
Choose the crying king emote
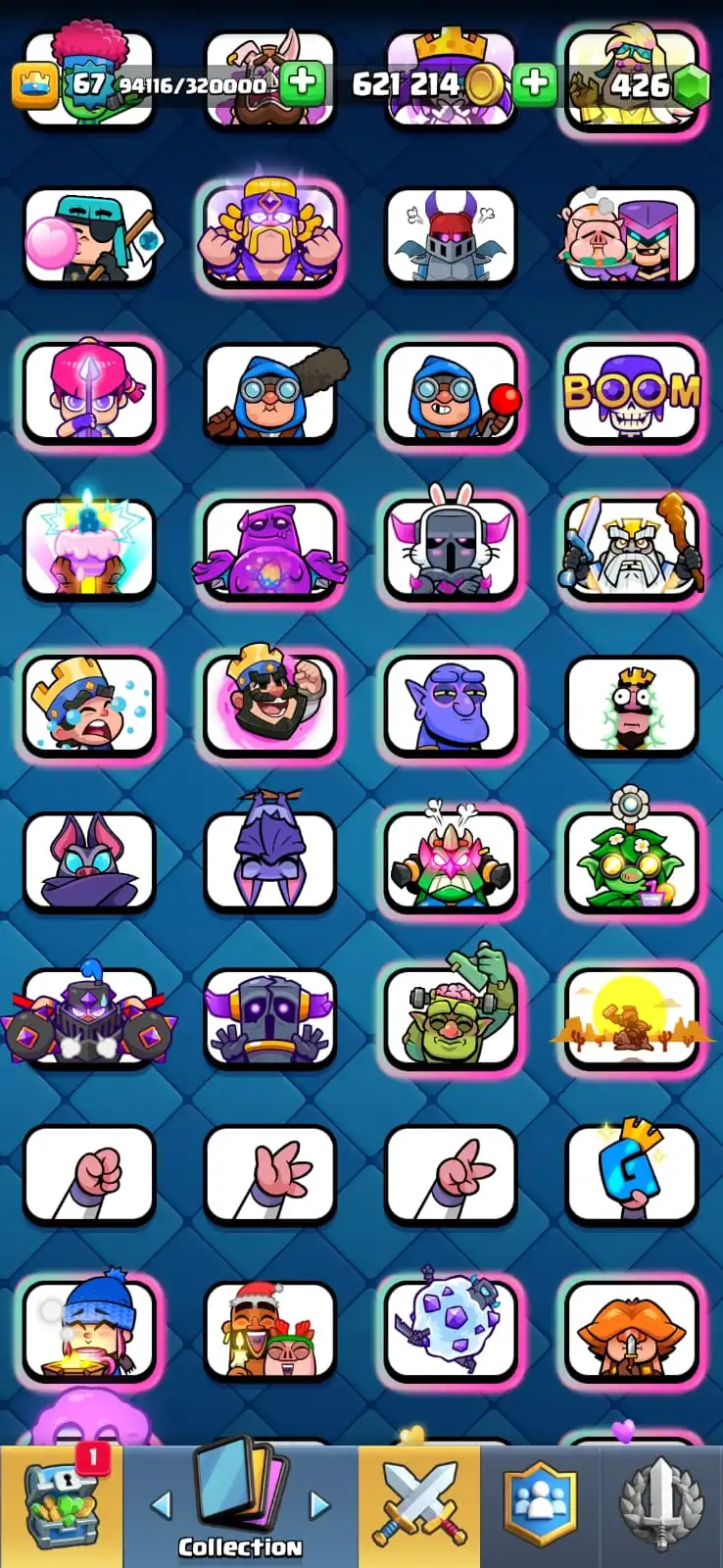89,704
